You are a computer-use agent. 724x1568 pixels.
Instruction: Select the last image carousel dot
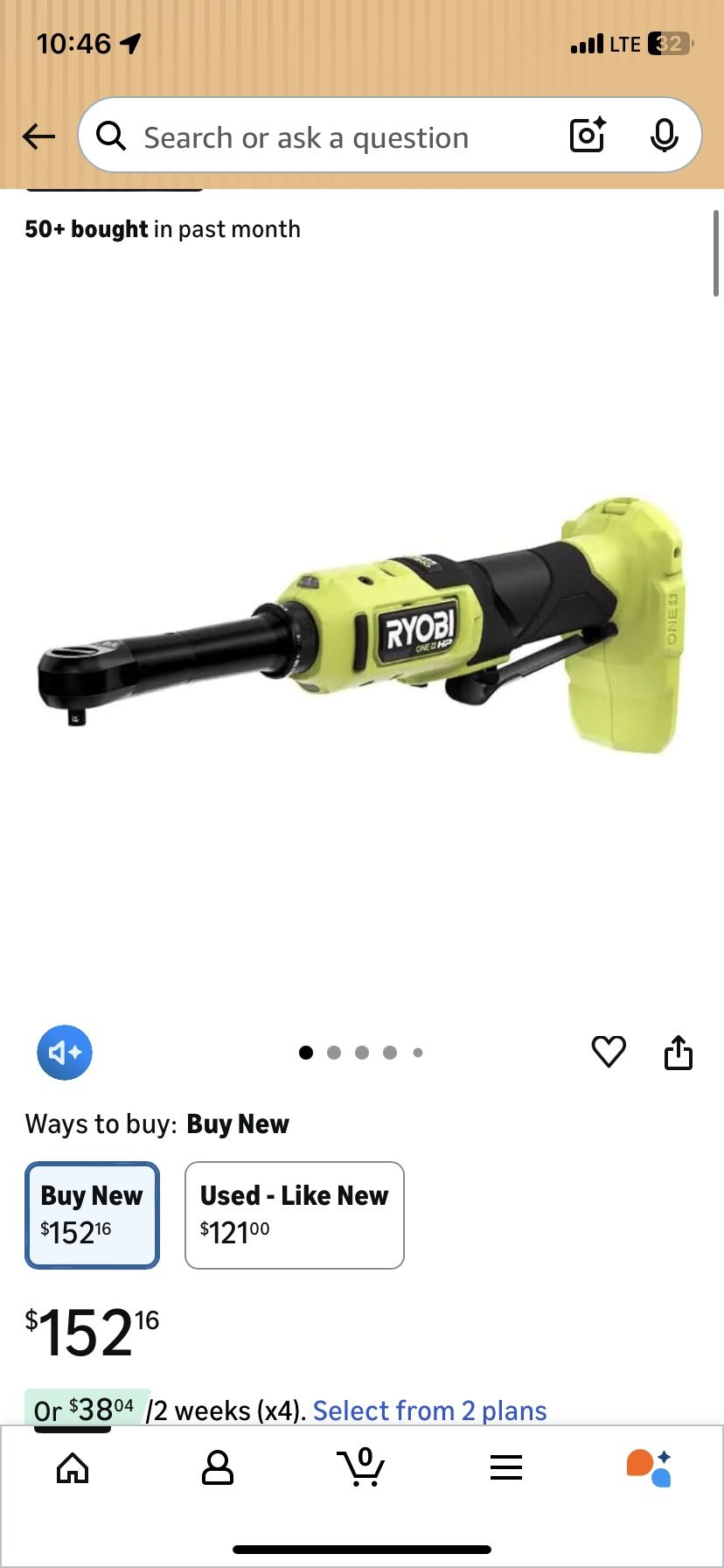click(418, 1053)
